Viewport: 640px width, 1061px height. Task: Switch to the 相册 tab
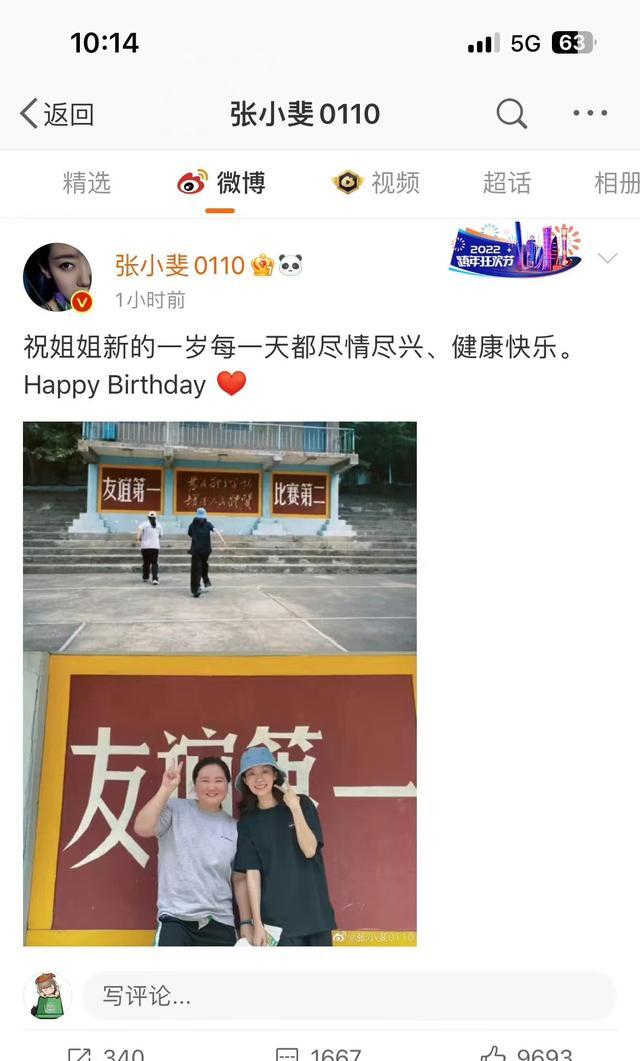tap(616, 183)
